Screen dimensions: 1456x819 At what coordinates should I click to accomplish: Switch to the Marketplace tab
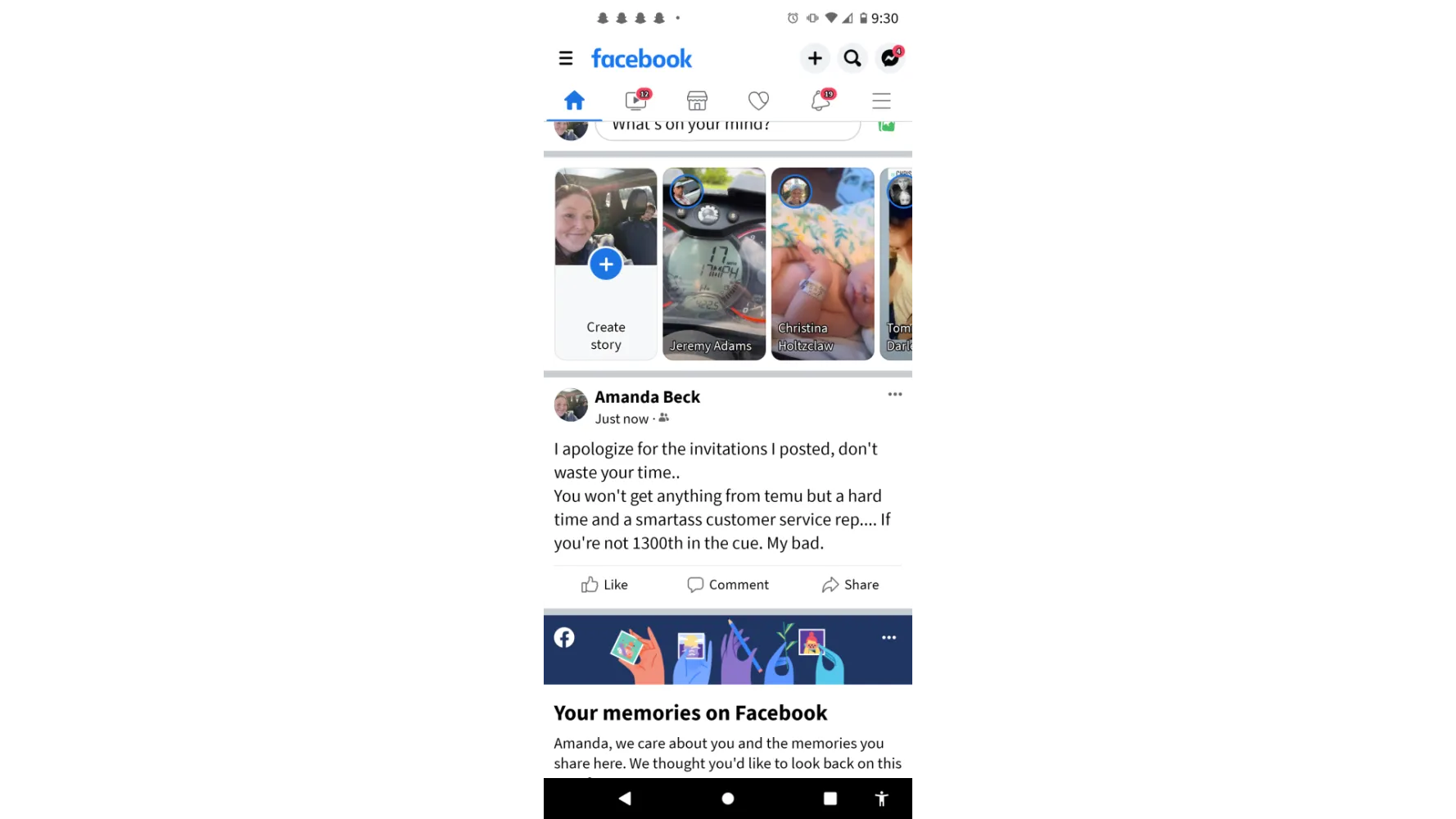(x=697, y=101)
